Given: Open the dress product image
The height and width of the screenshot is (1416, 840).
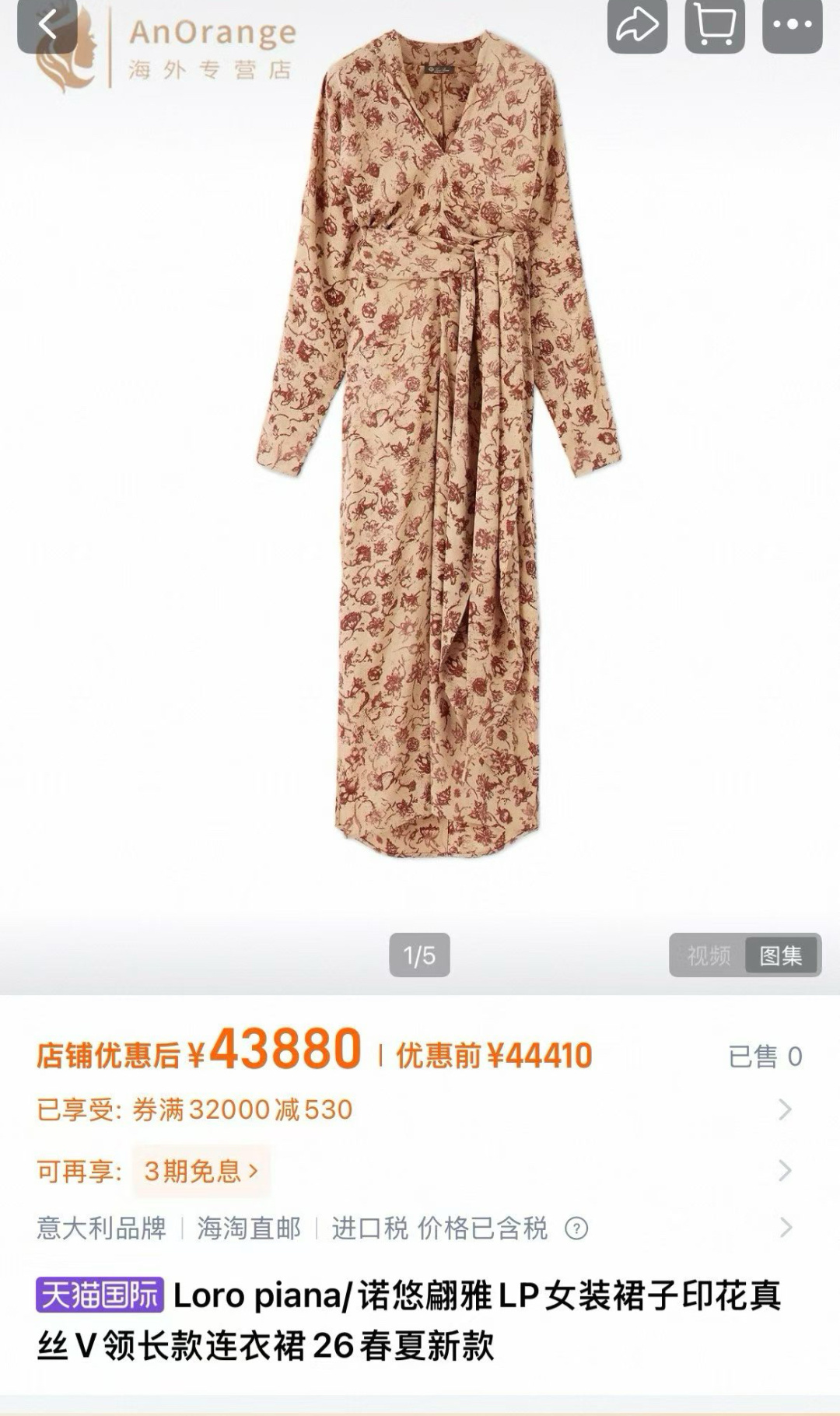Looking at the screenshot, I should click(439, 443).
